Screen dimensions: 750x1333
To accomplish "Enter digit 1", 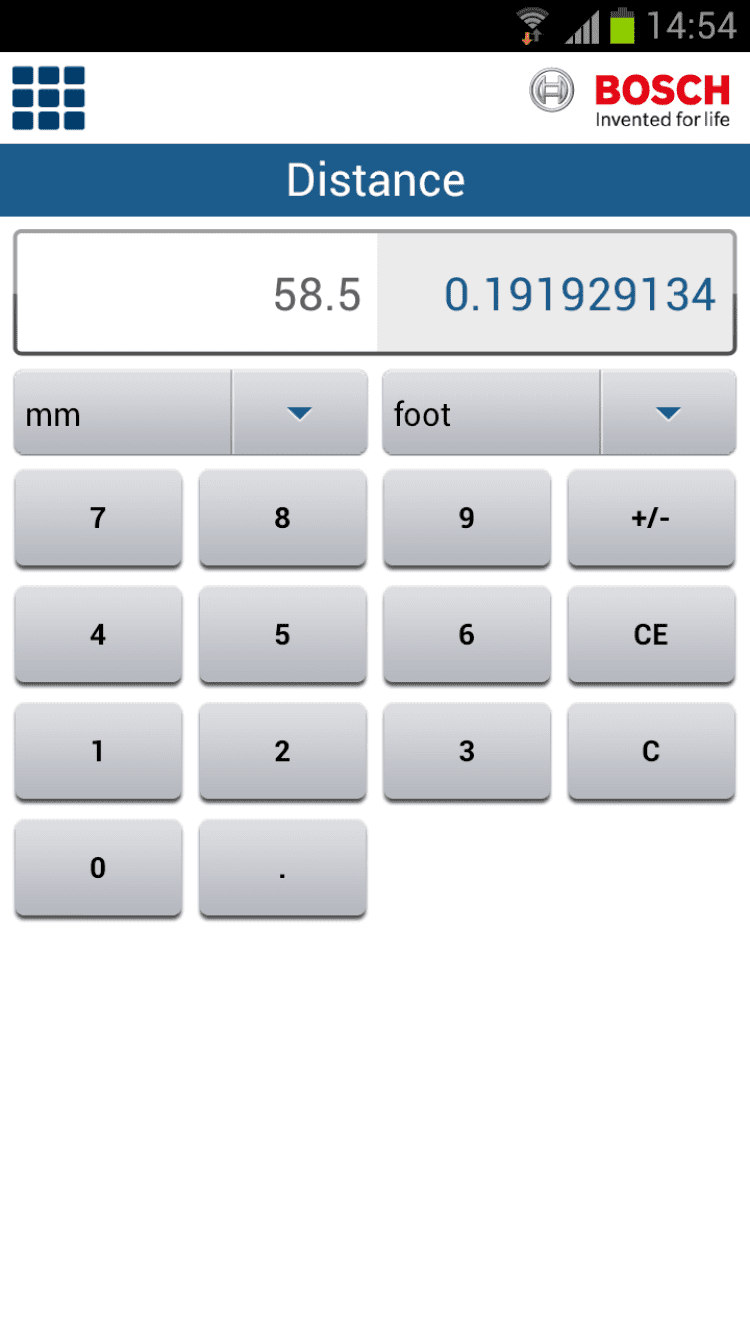I will 98,752.
